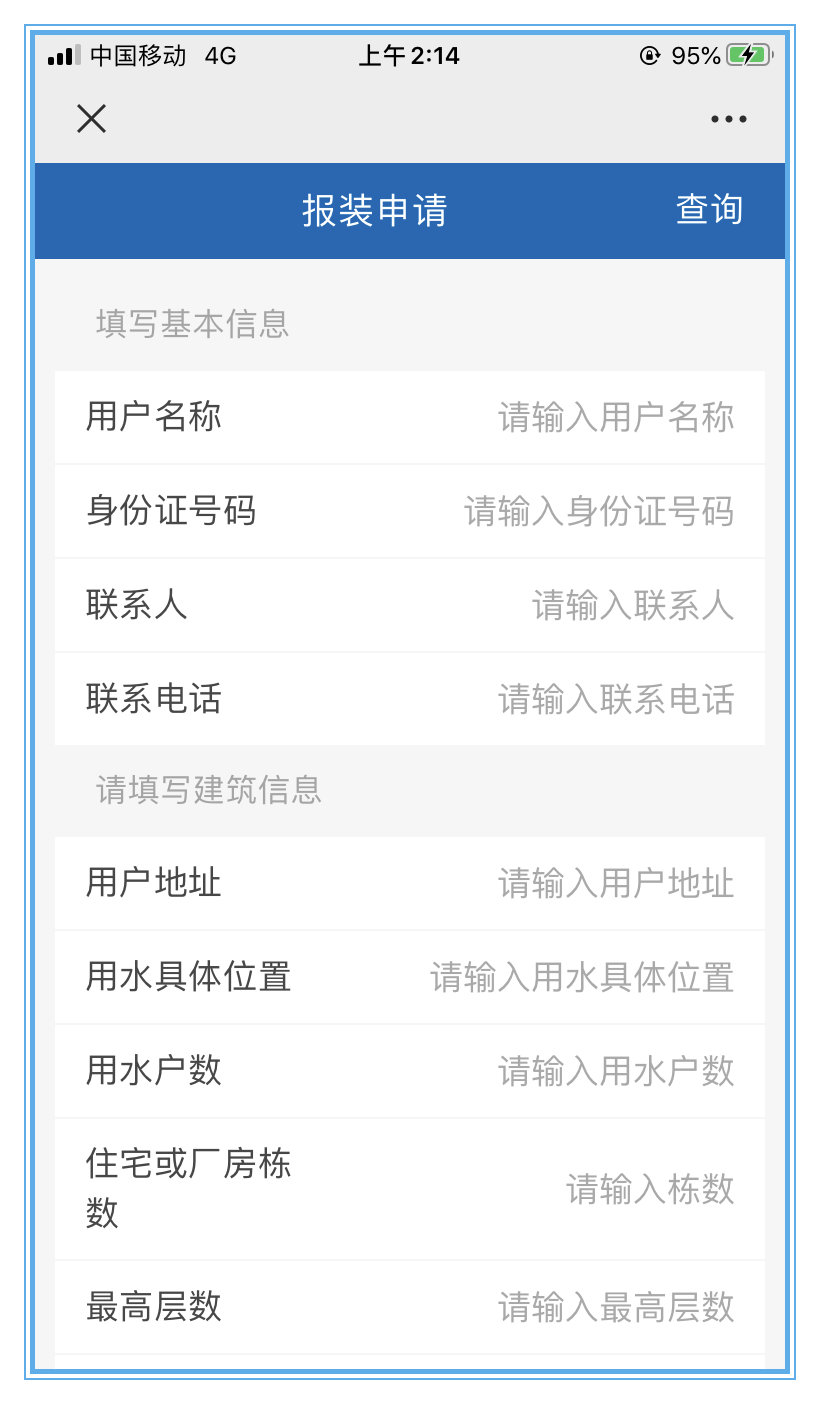The image size is (820, 1404).
Task: Focus the 联系电话 field
Action: 615,699
